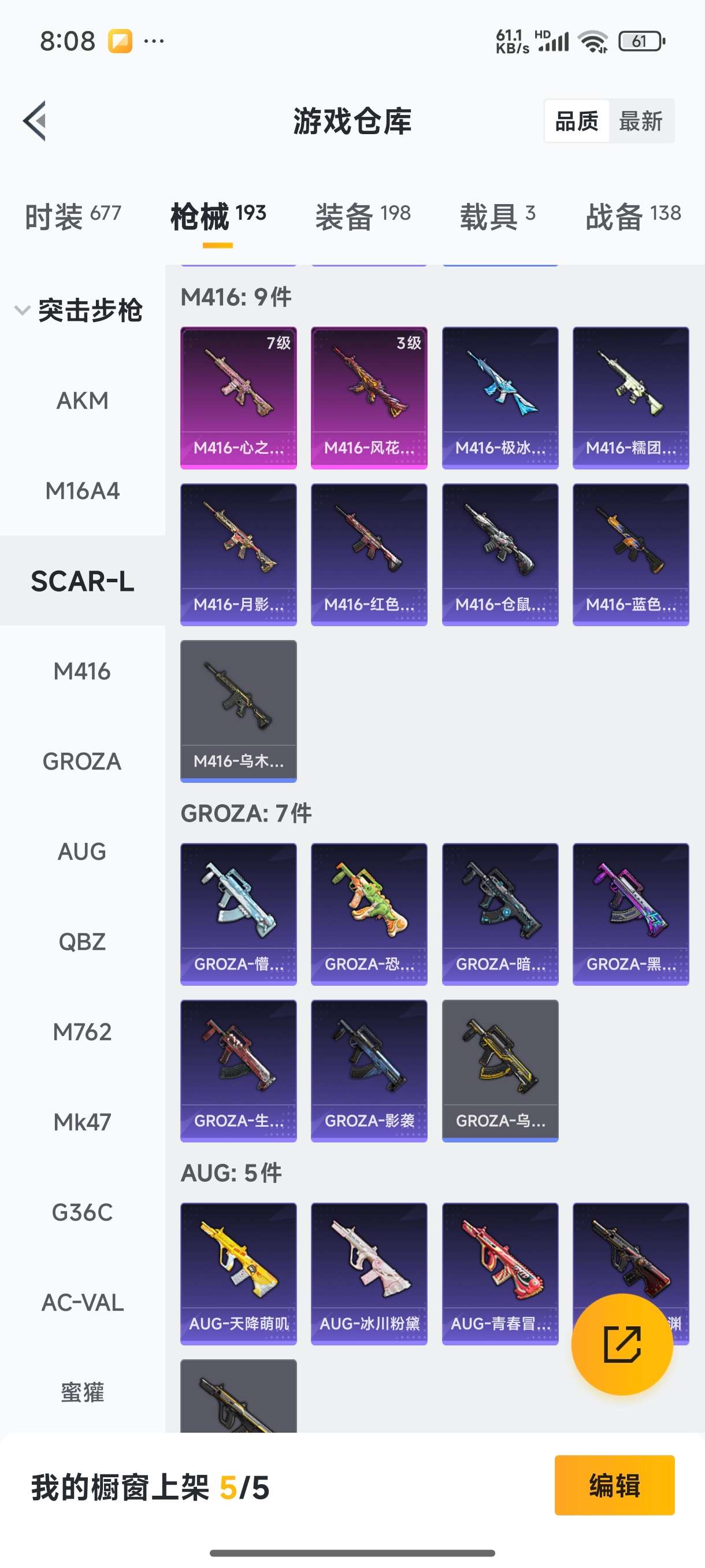Open the M416-心之 level 7 skin
Image resolution: width=705 pixels, height=1568 pixels.
click(x=239, y=397)
